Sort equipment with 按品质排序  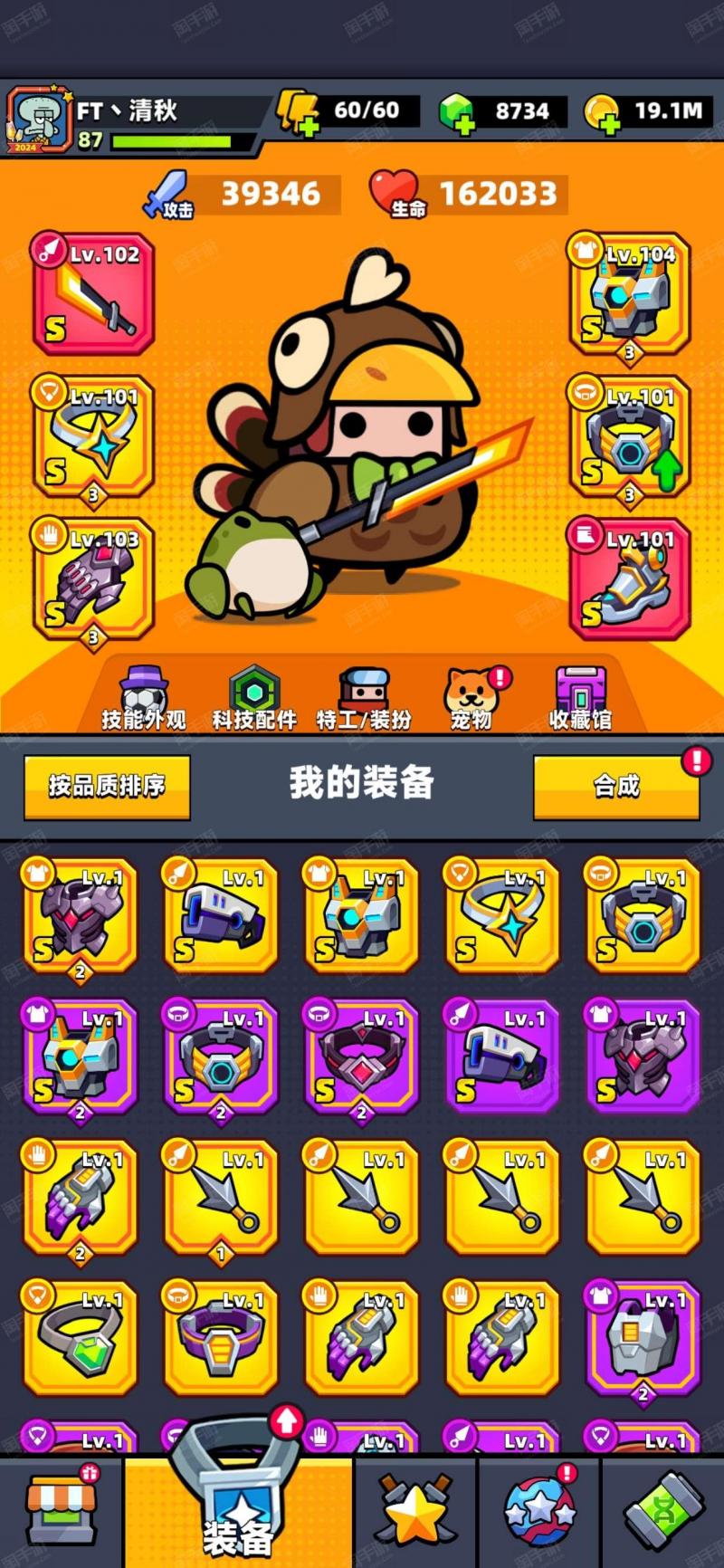tap(107, 786)
